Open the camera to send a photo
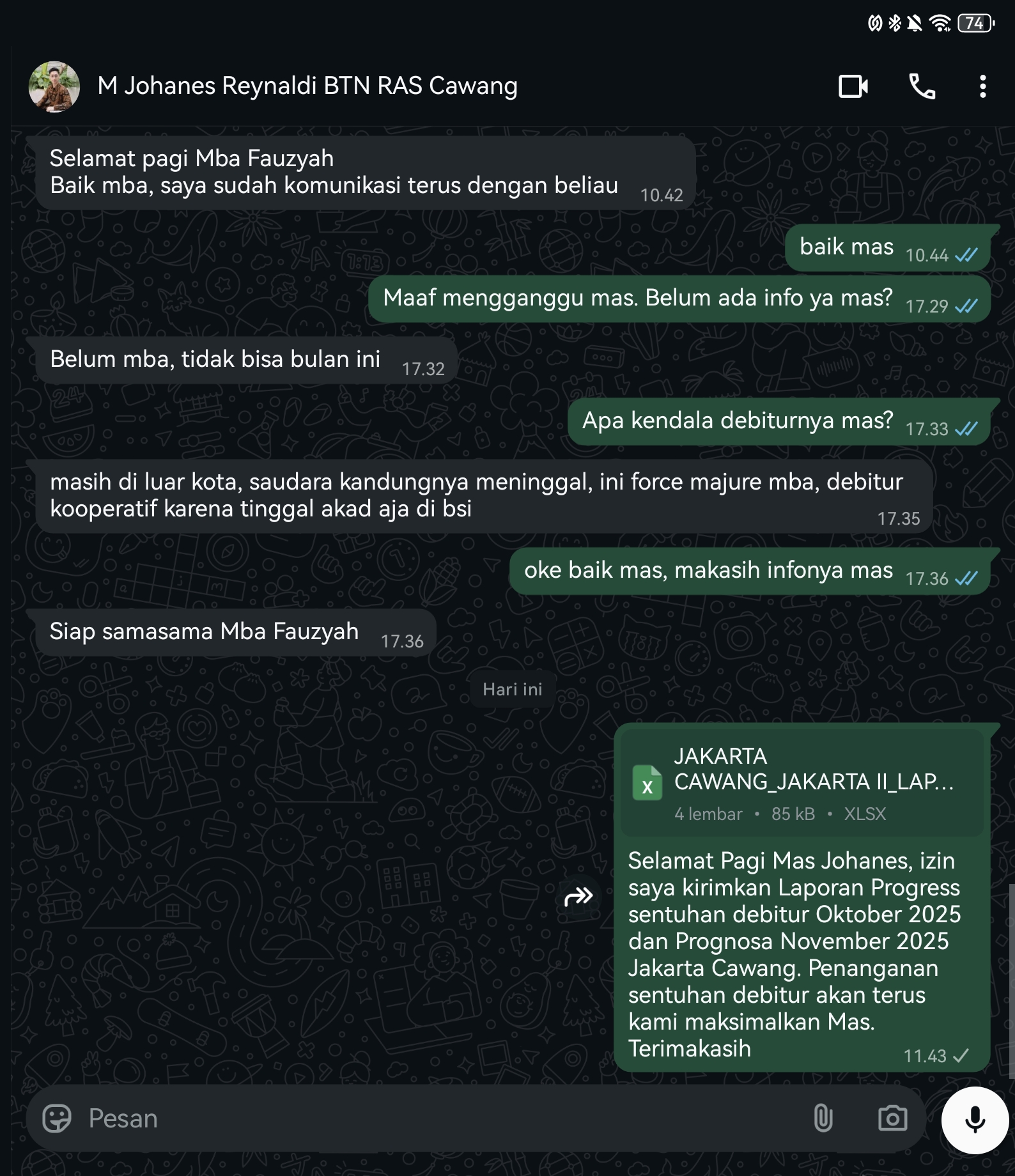Screen dimensions: 1015x1176 pyautogui.click(x=892, y=1118)
